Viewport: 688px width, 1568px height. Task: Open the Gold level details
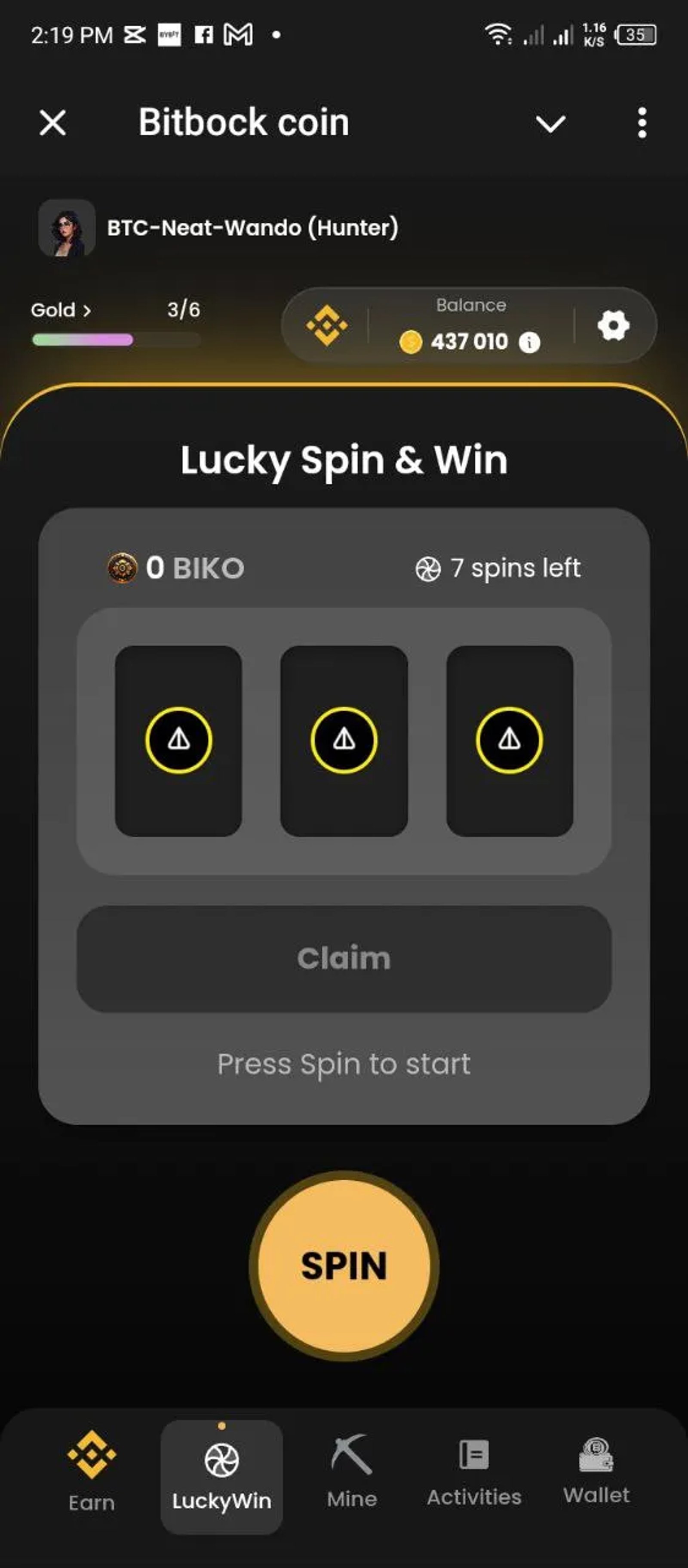(x=61, y=310)
